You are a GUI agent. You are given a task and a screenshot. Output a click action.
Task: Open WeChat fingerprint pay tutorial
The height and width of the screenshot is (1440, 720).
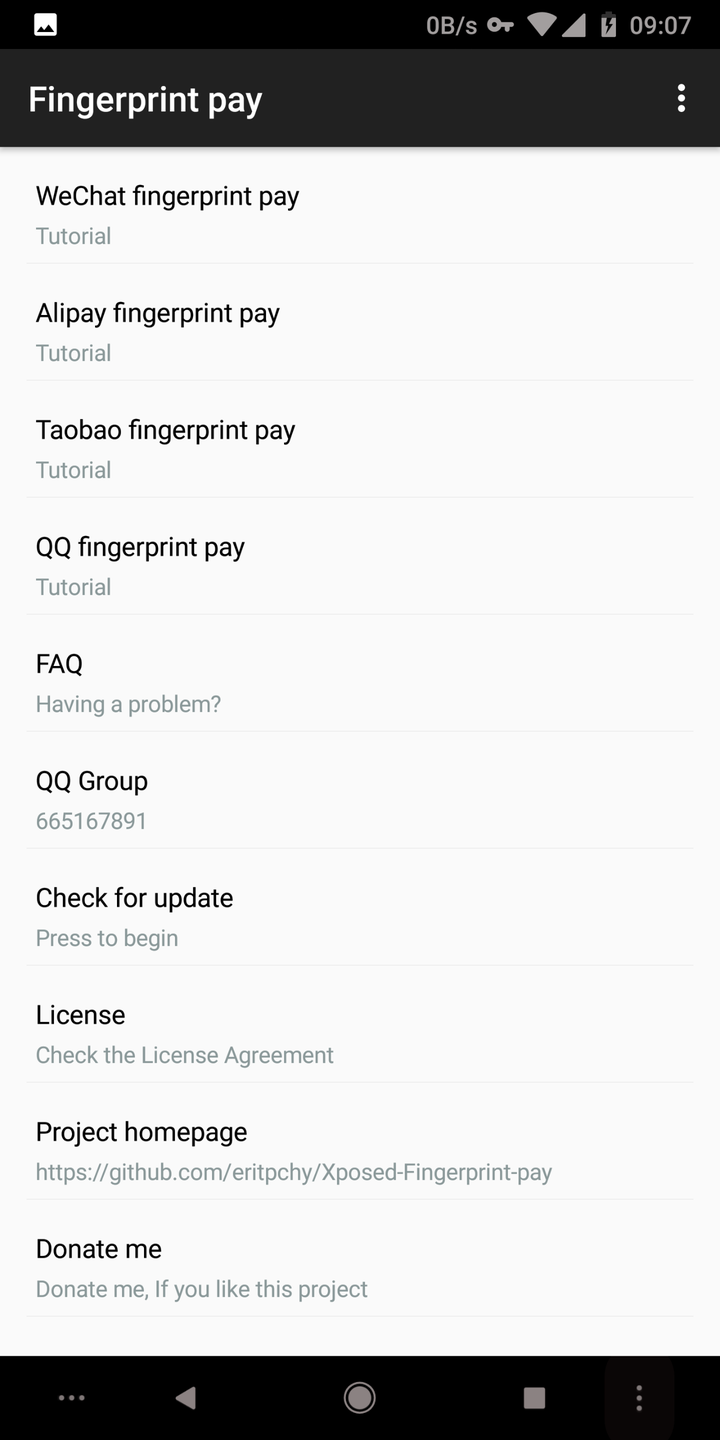coord(360,214)
